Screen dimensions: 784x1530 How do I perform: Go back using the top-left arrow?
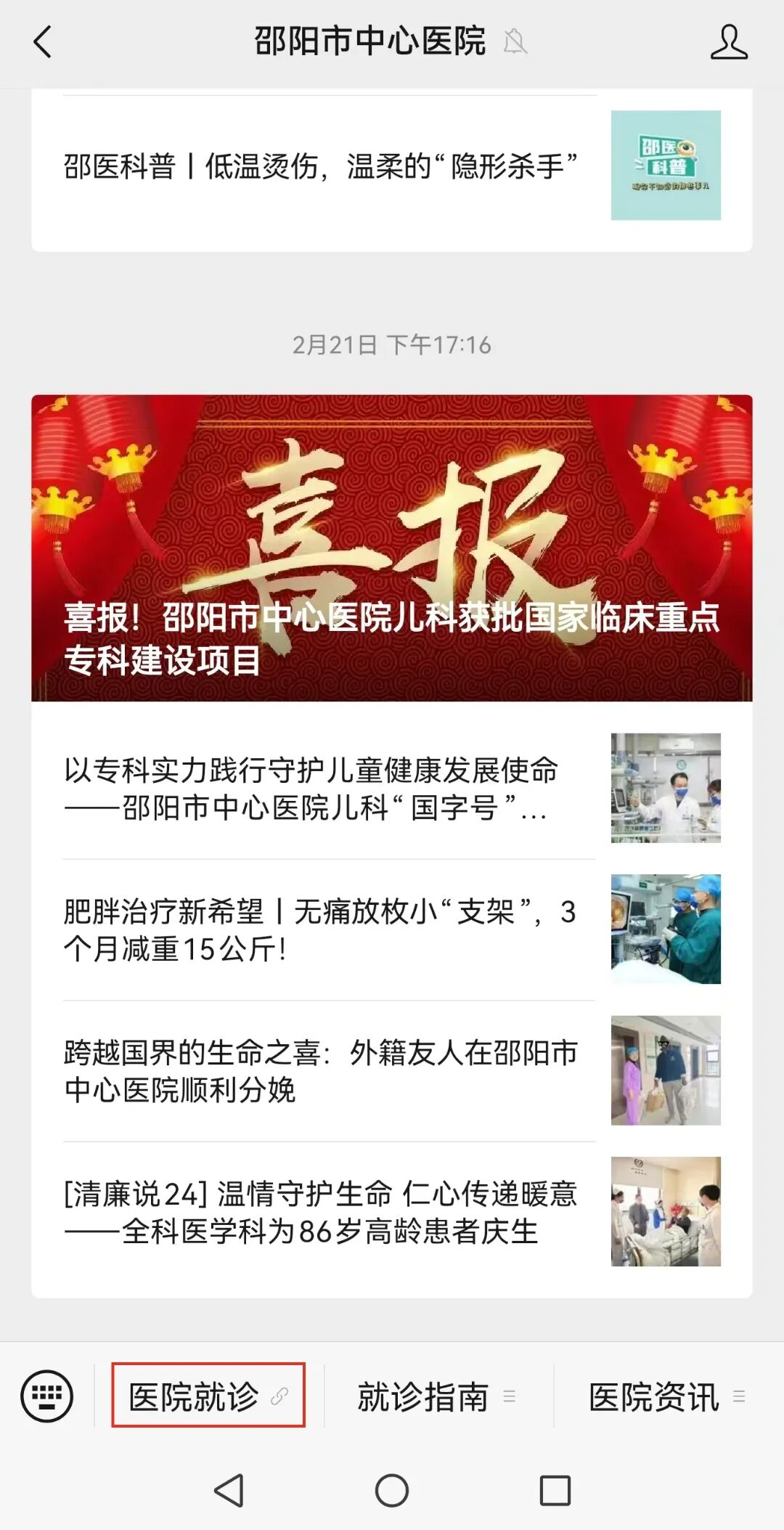click(44, 41)
